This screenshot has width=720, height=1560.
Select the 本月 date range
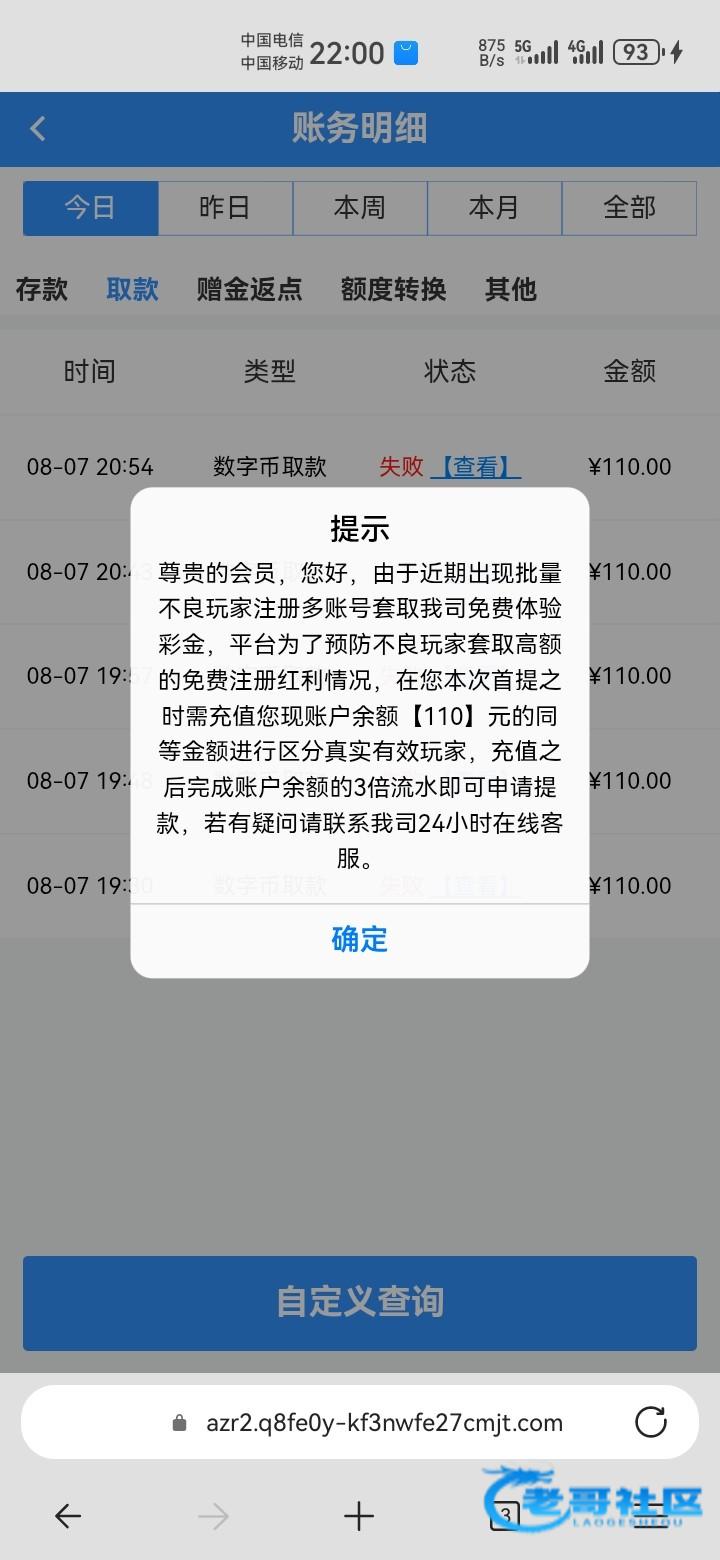[494, 208]
